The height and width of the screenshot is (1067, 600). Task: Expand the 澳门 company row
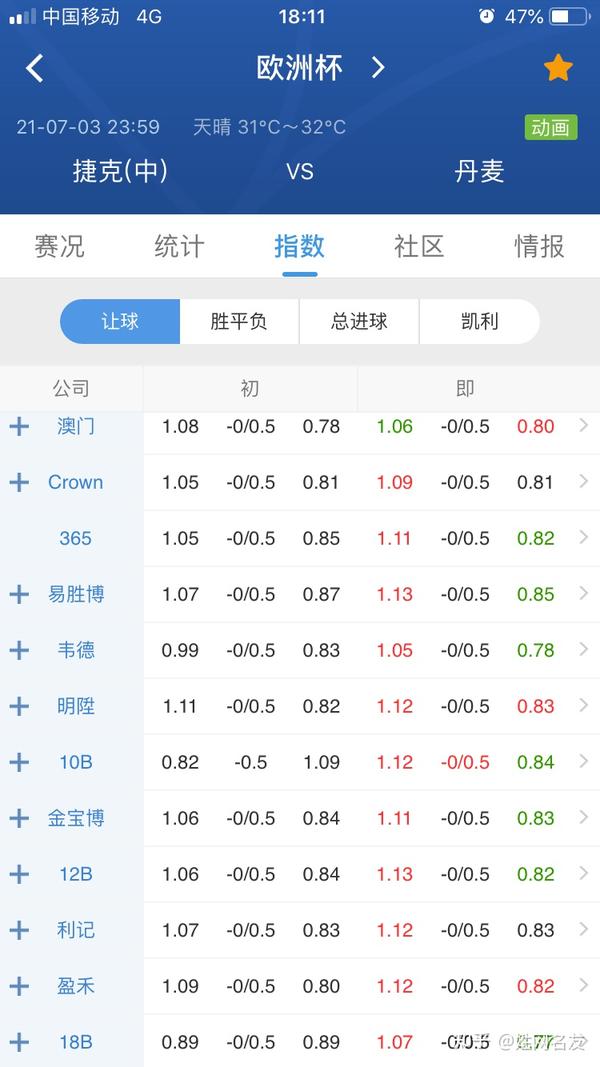point(19,427)
